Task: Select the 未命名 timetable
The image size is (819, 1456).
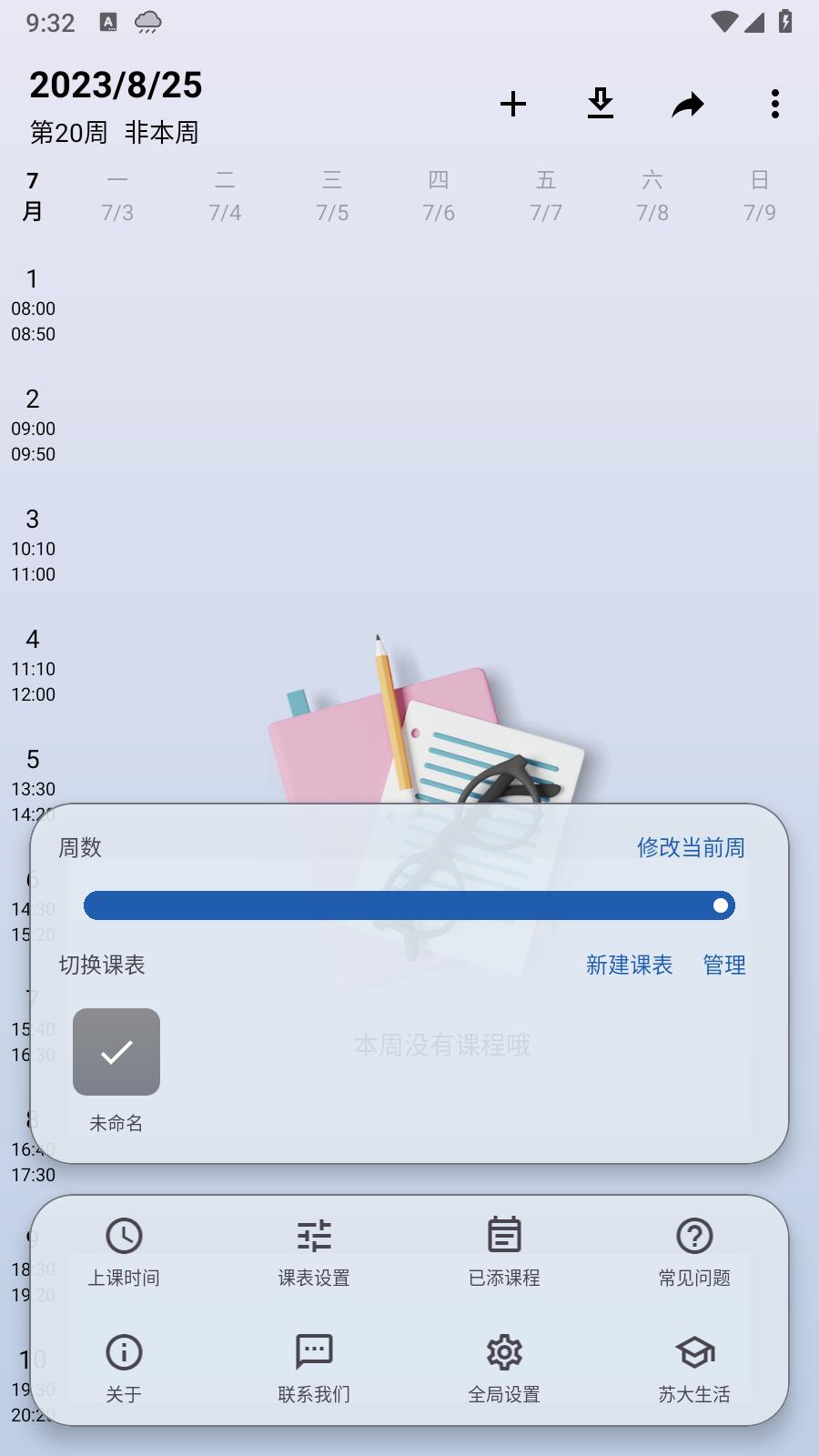Action: [116, 1052]
